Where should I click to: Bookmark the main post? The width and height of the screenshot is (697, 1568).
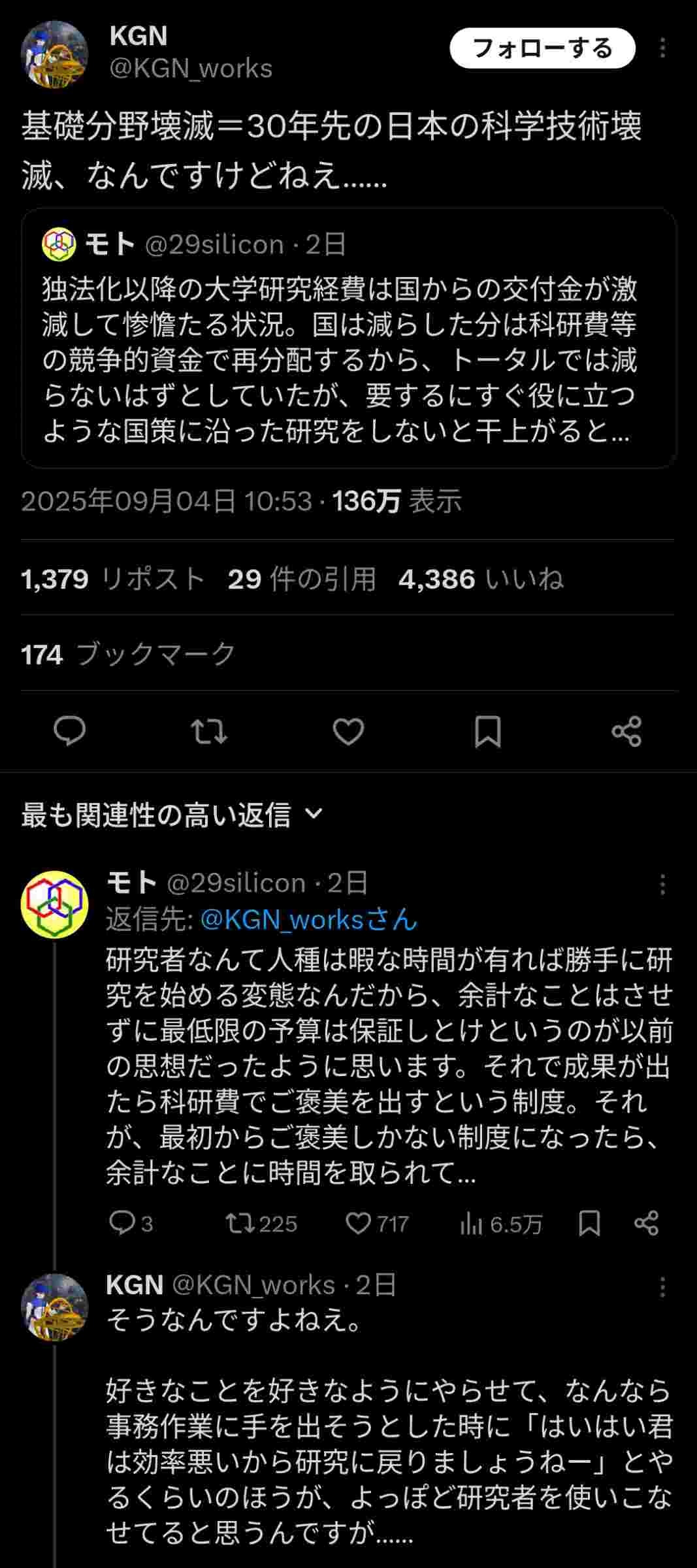pos(487,731)
